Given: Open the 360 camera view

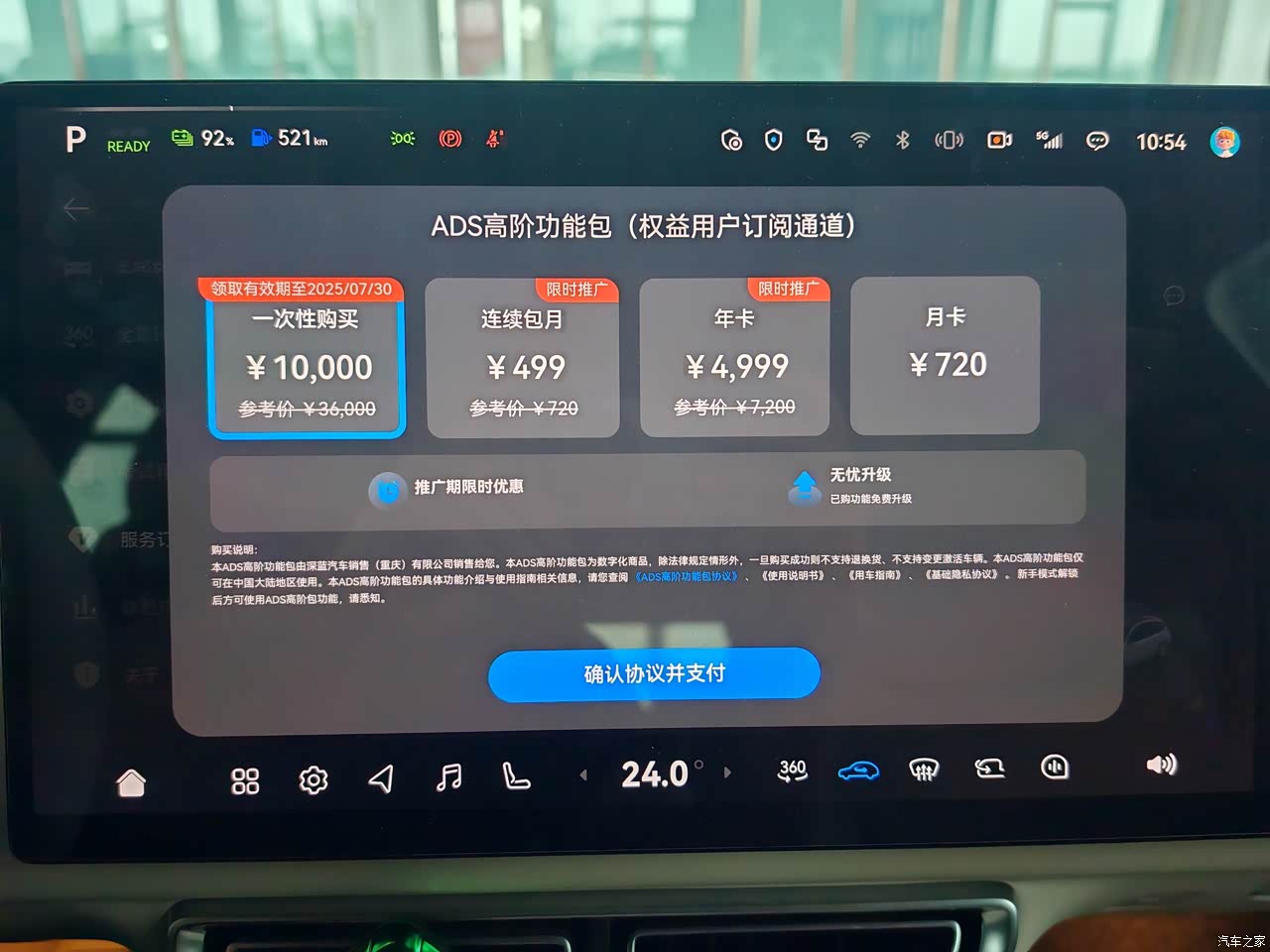Looking at the screenshot, I should tap(793, 771).
